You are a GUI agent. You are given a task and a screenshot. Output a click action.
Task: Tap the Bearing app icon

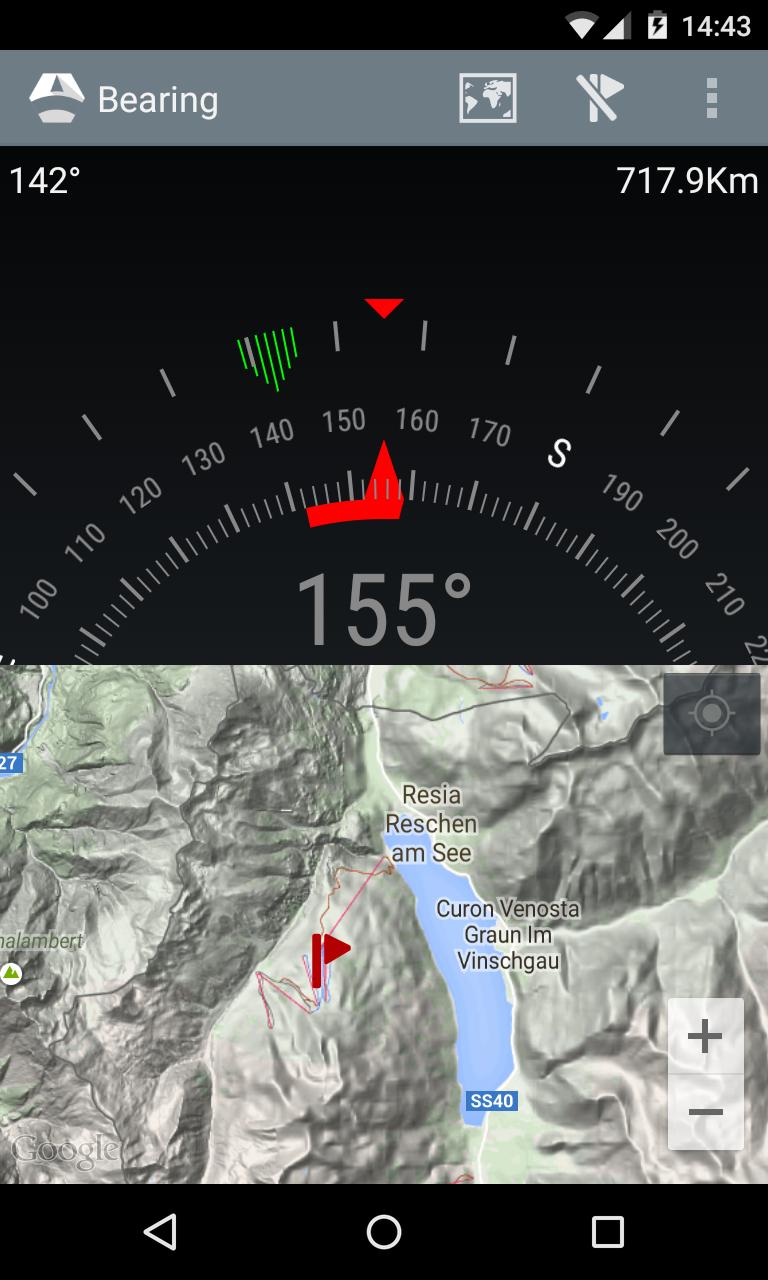coord(56,99)
